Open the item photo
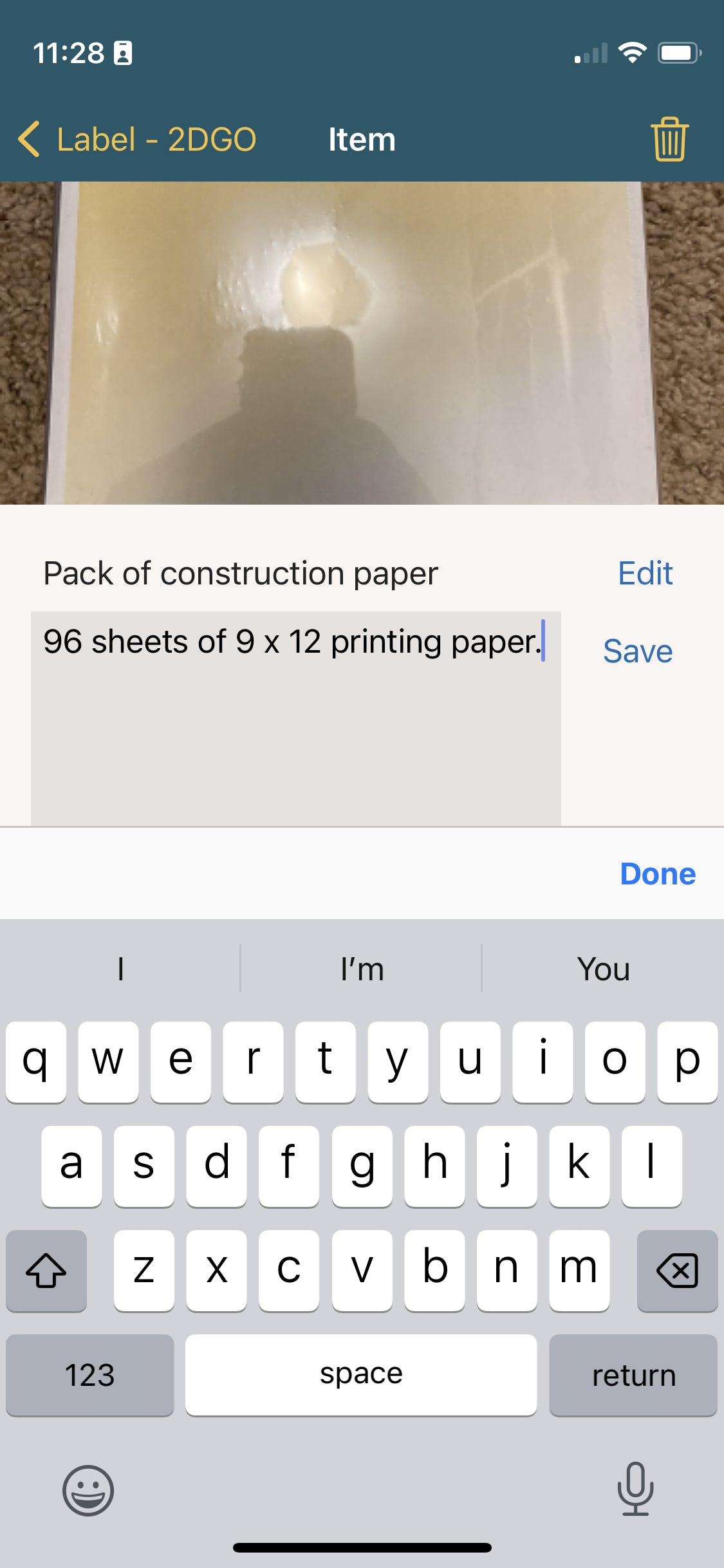 362,343
